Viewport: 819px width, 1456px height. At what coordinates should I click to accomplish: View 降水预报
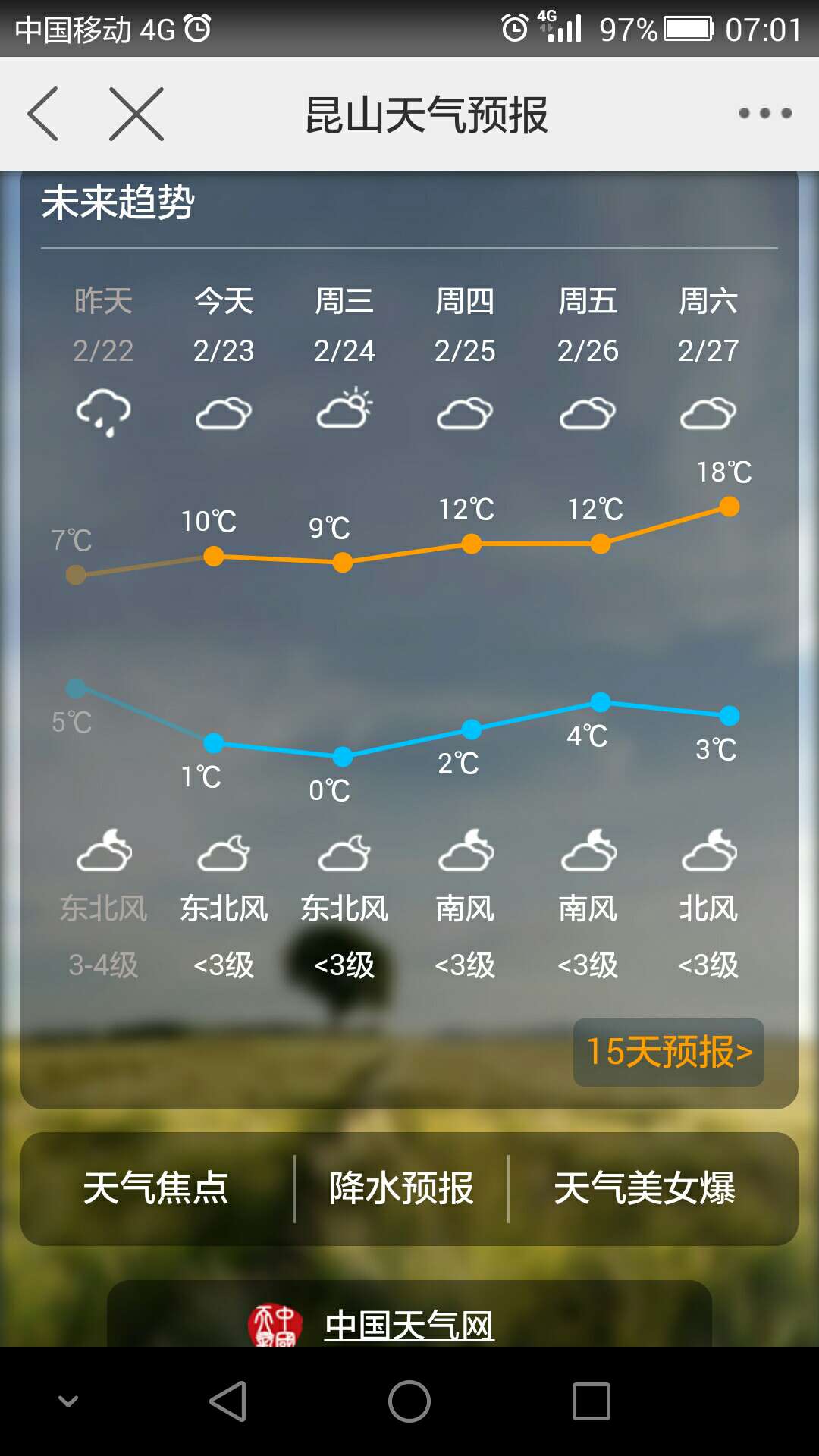click(401, 1188)
